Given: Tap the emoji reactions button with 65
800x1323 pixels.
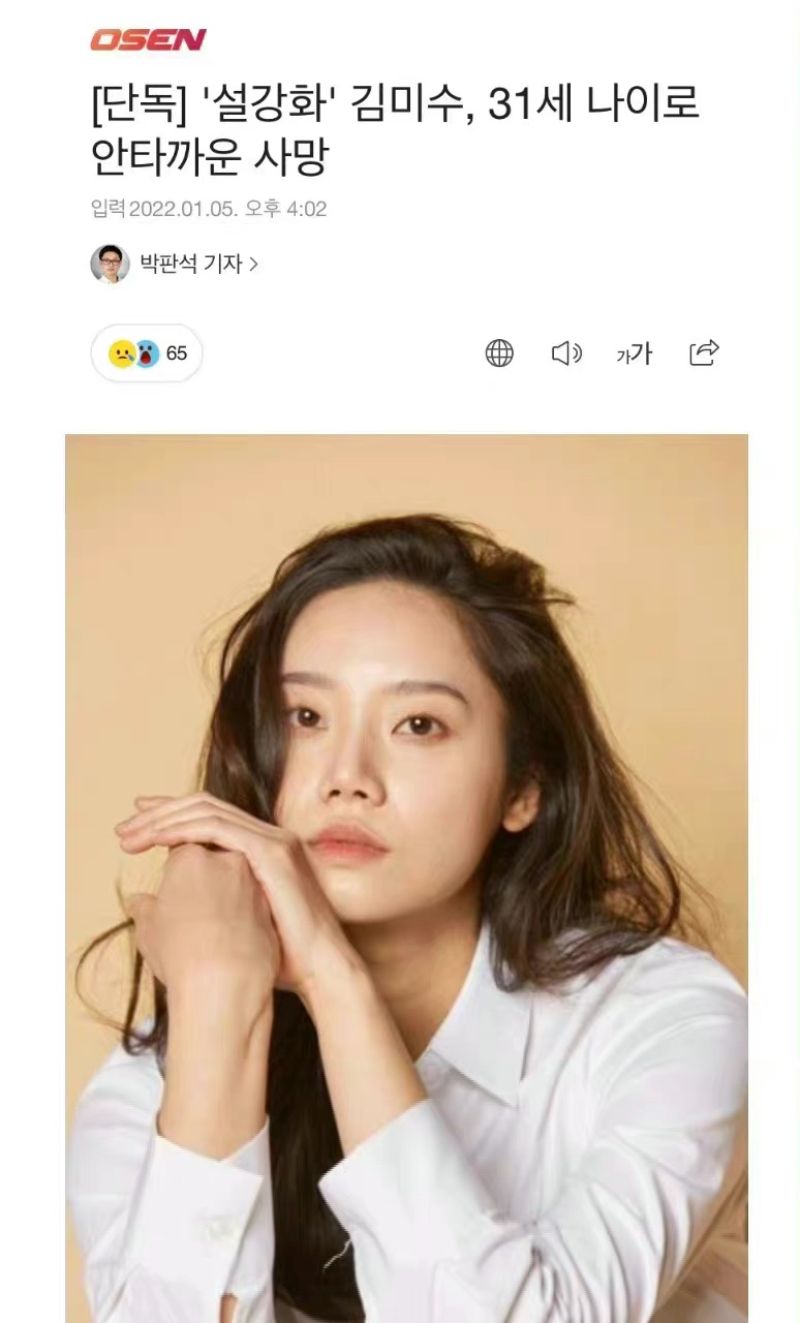Looking at the screenshot, I should coord(147,353).
